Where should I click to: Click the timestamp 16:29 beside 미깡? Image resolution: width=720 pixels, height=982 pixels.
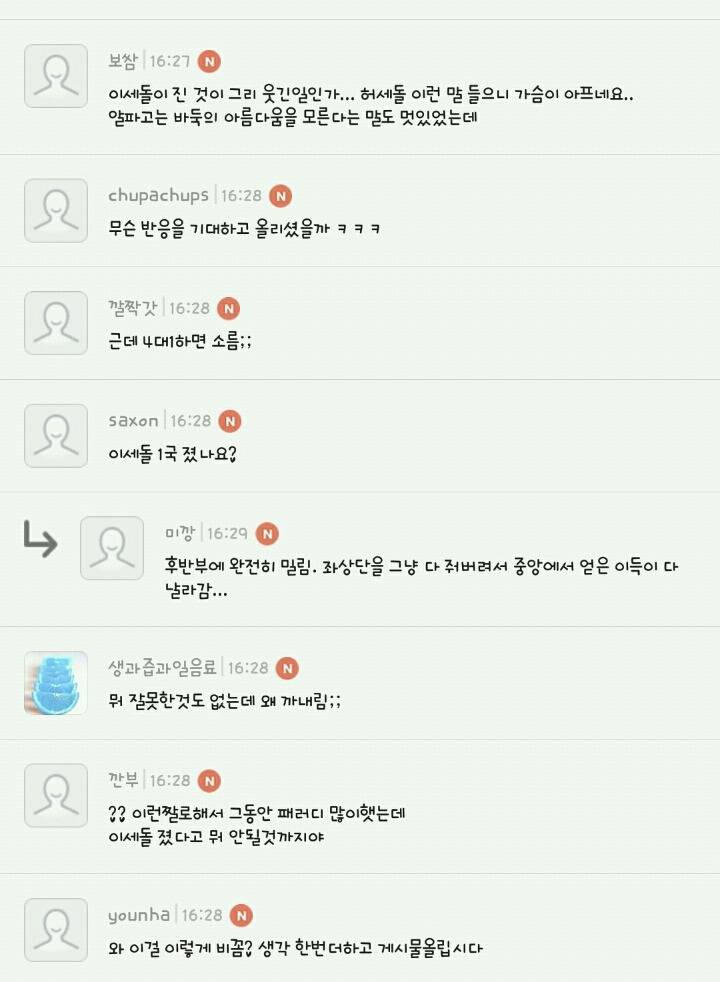click(226, 534)
